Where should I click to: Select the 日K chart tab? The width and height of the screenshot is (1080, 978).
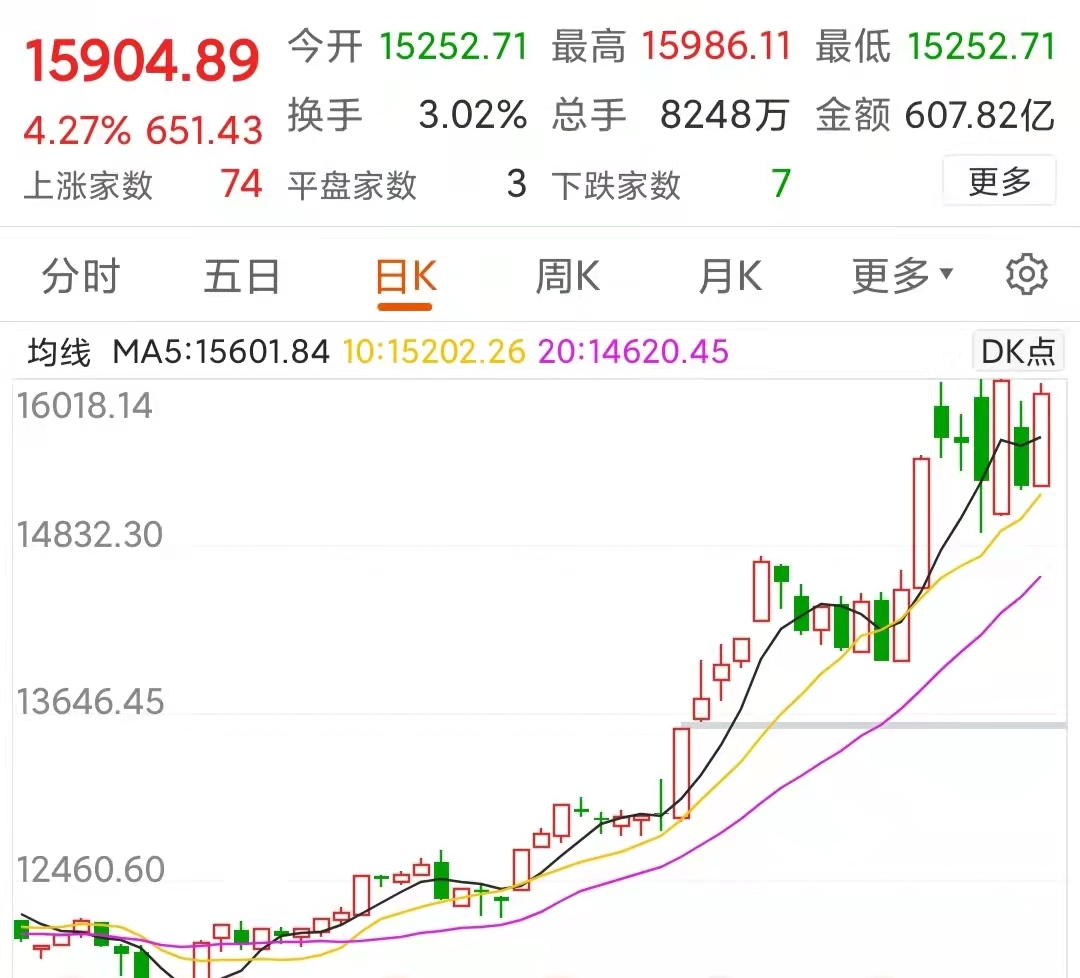tap(405, 276)
